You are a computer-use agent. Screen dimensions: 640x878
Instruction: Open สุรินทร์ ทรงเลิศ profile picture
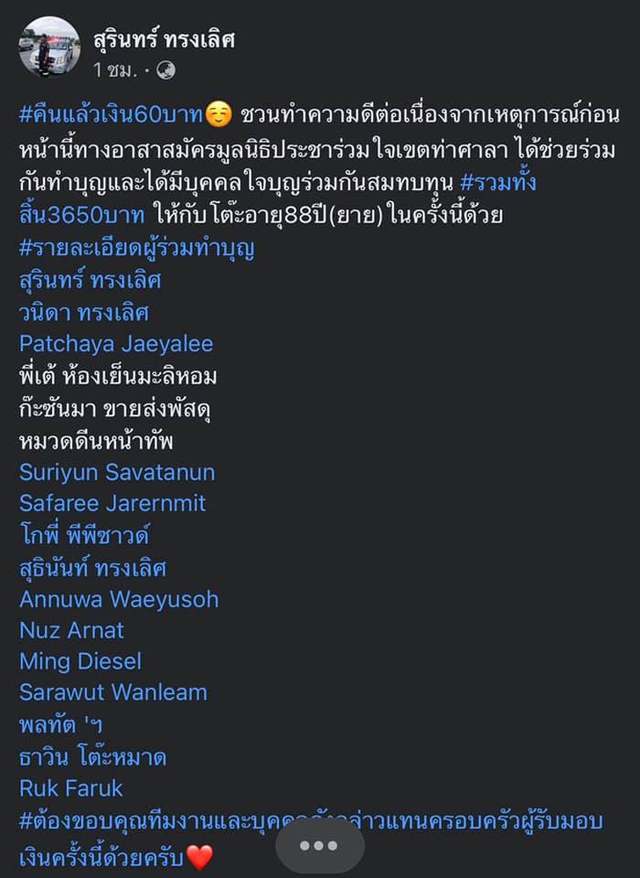pyautogui.click(x=49, y=47)
